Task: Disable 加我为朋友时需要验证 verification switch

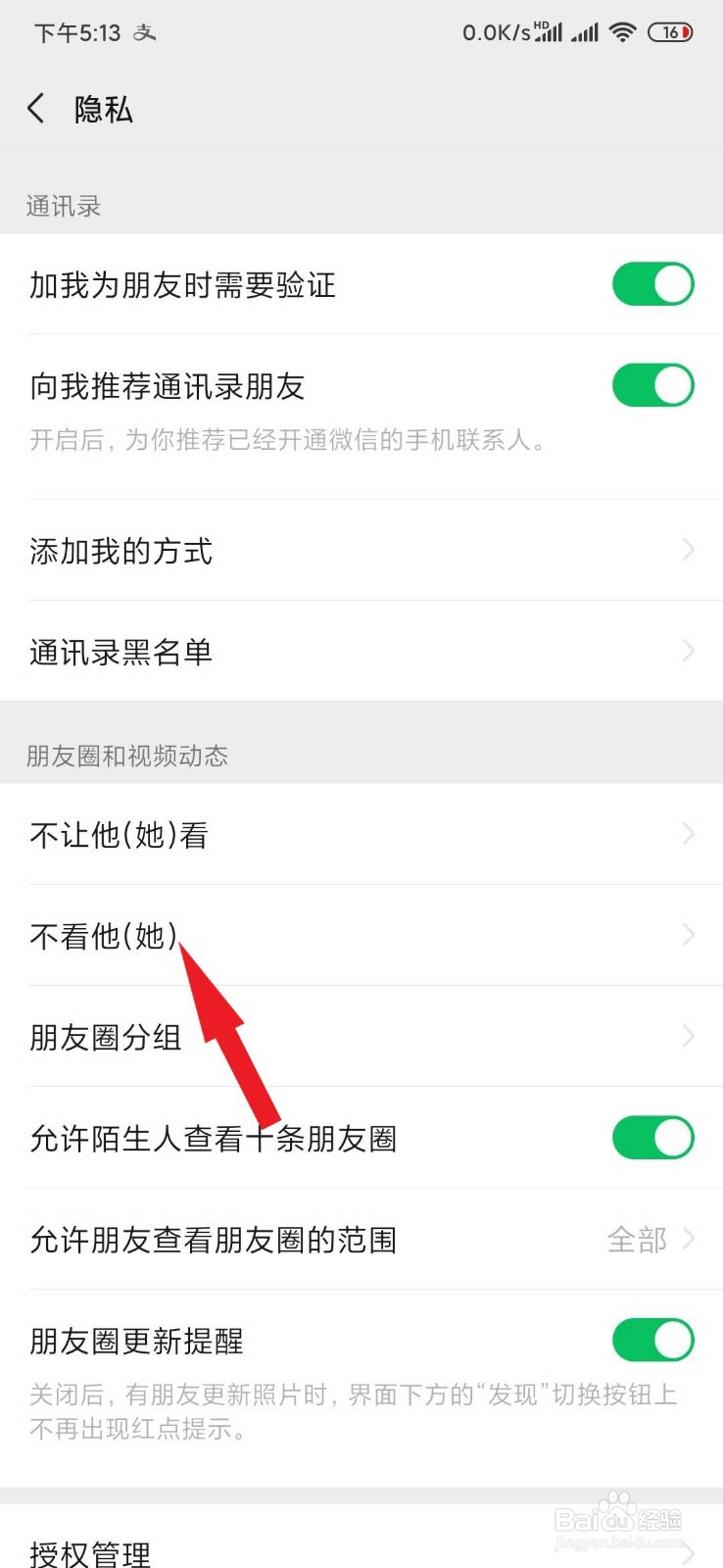Action: point(652,284)
